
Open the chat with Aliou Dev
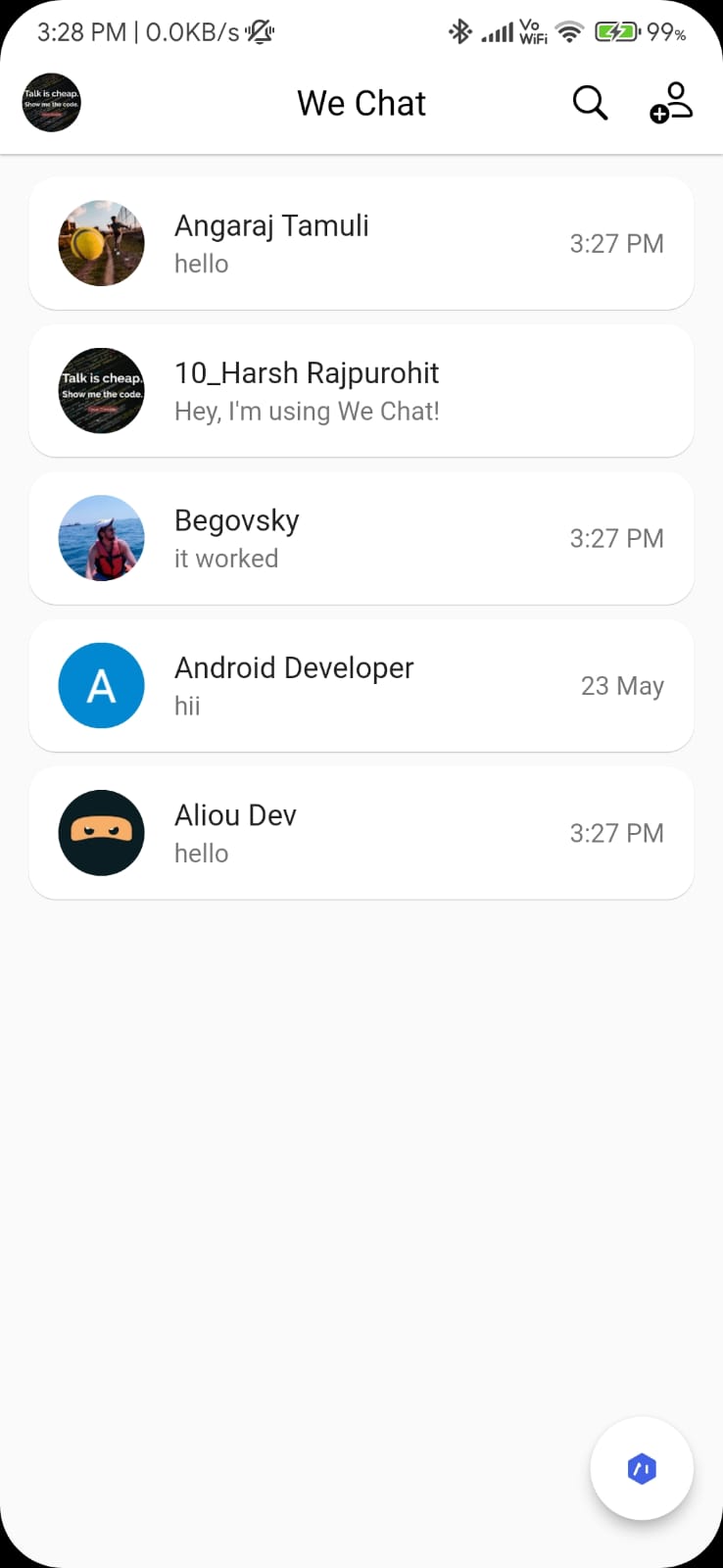361,833
